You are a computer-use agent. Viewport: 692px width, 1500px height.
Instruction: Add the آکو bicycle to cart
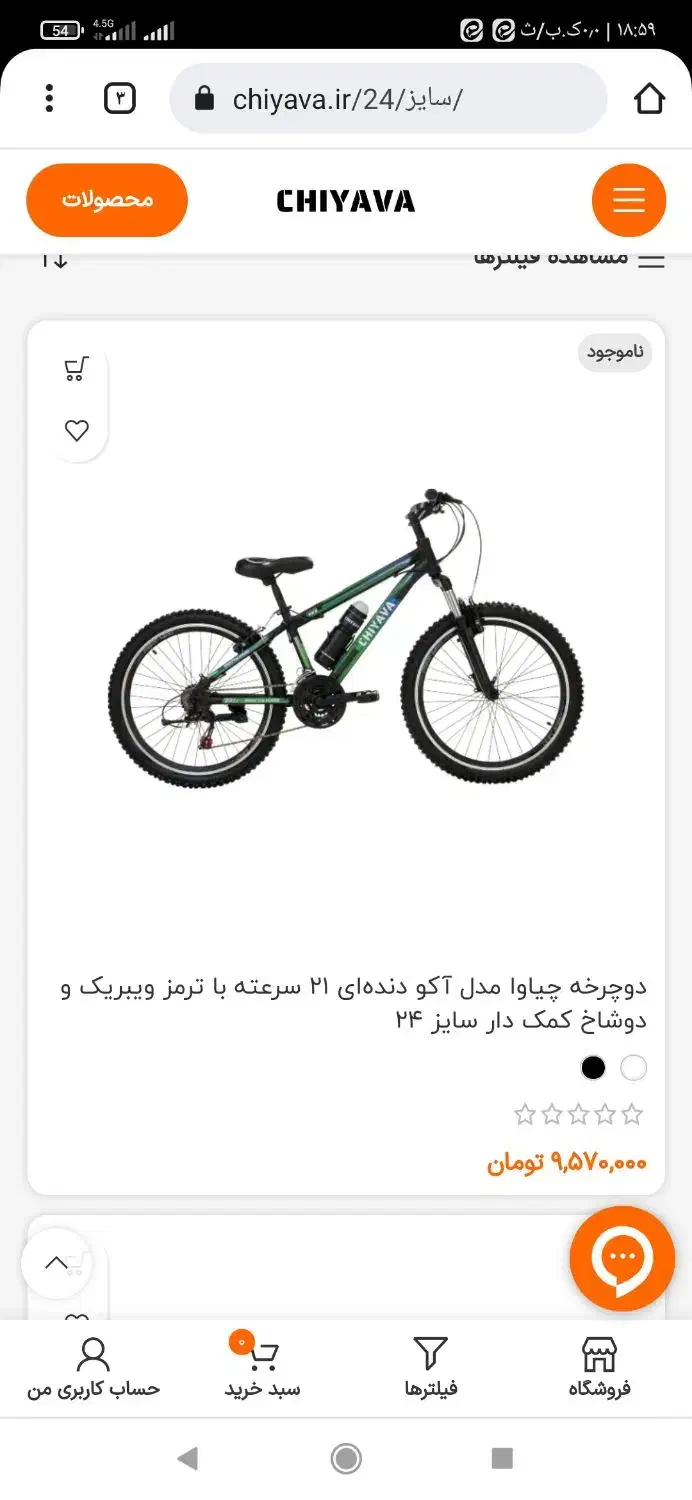(x=77, y=370)
